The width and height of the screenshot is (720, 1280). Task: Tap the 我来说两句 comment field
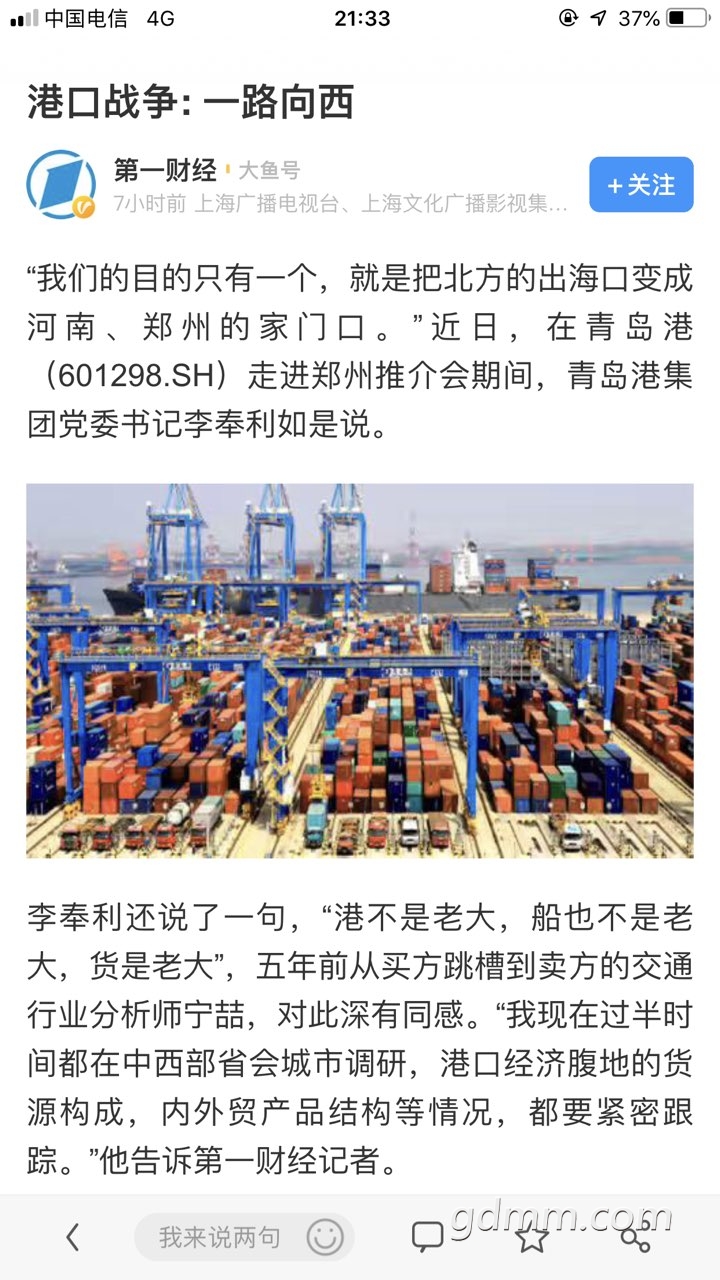pyautogui.click(x=220, y=1238)
